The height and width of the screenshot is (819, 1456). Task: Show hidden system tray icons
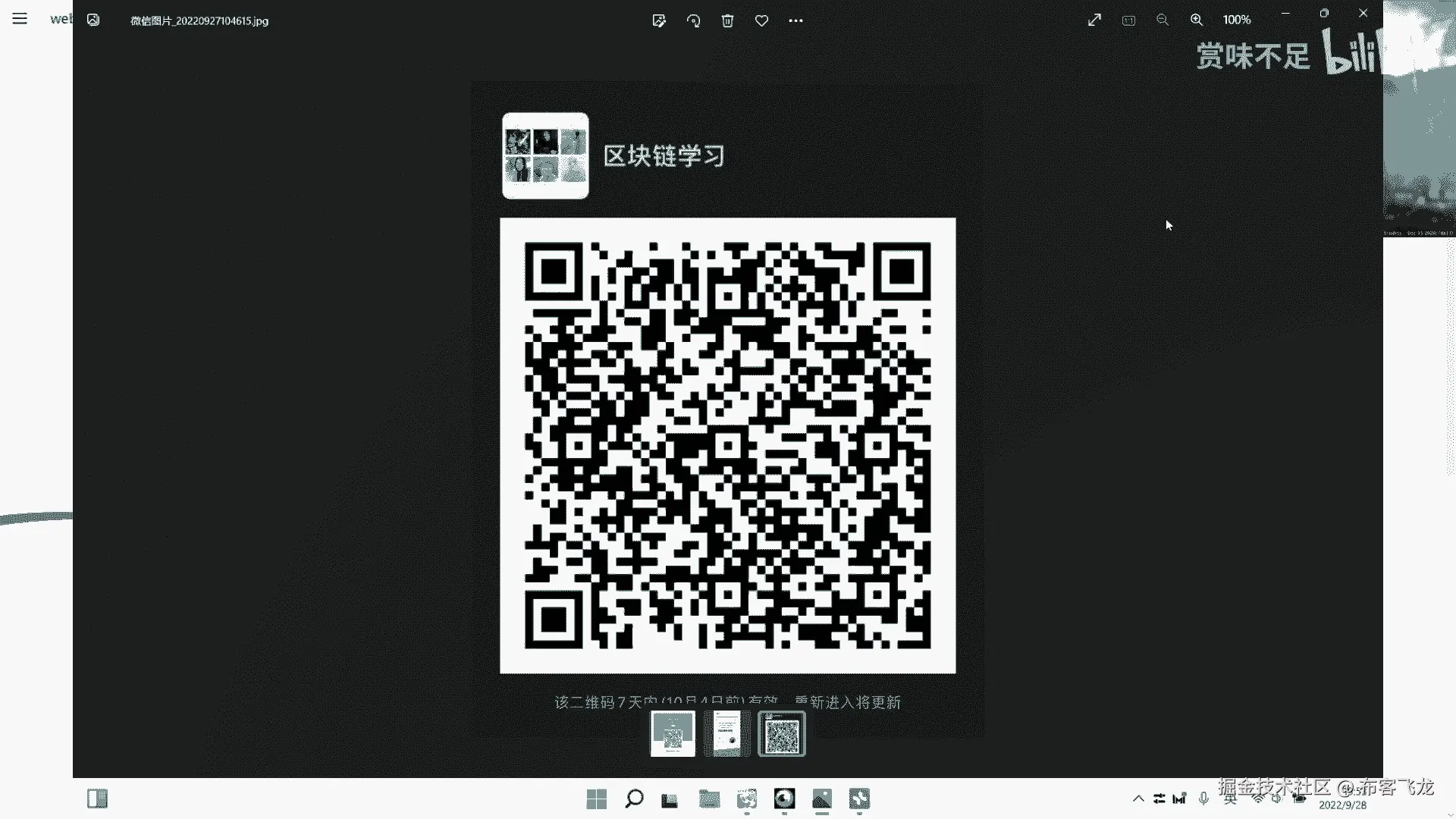click(1138, 799)
